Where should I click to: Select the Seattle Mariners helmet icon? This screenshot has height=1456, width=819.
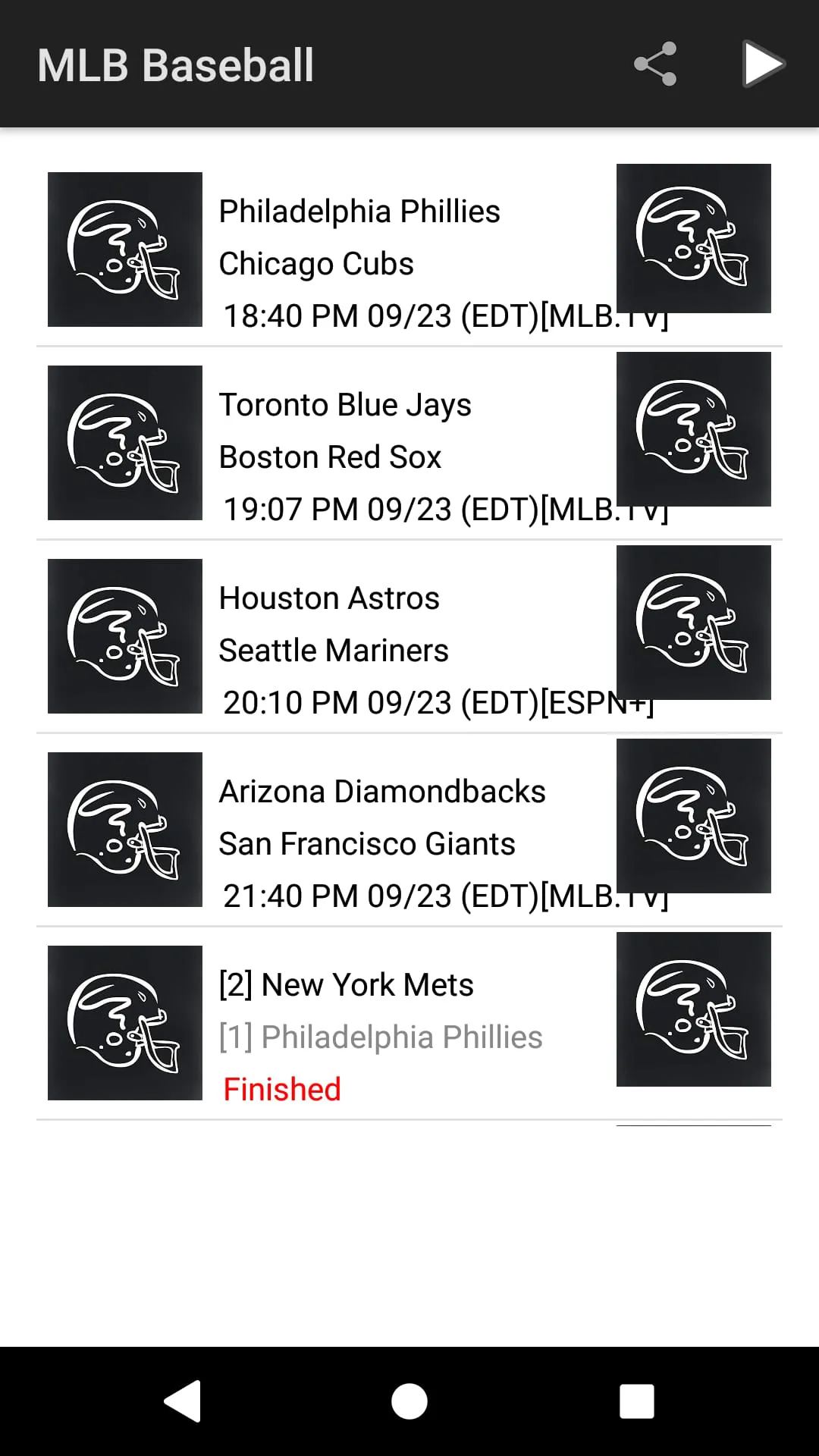pyautogui.click(x=693, y=622)
